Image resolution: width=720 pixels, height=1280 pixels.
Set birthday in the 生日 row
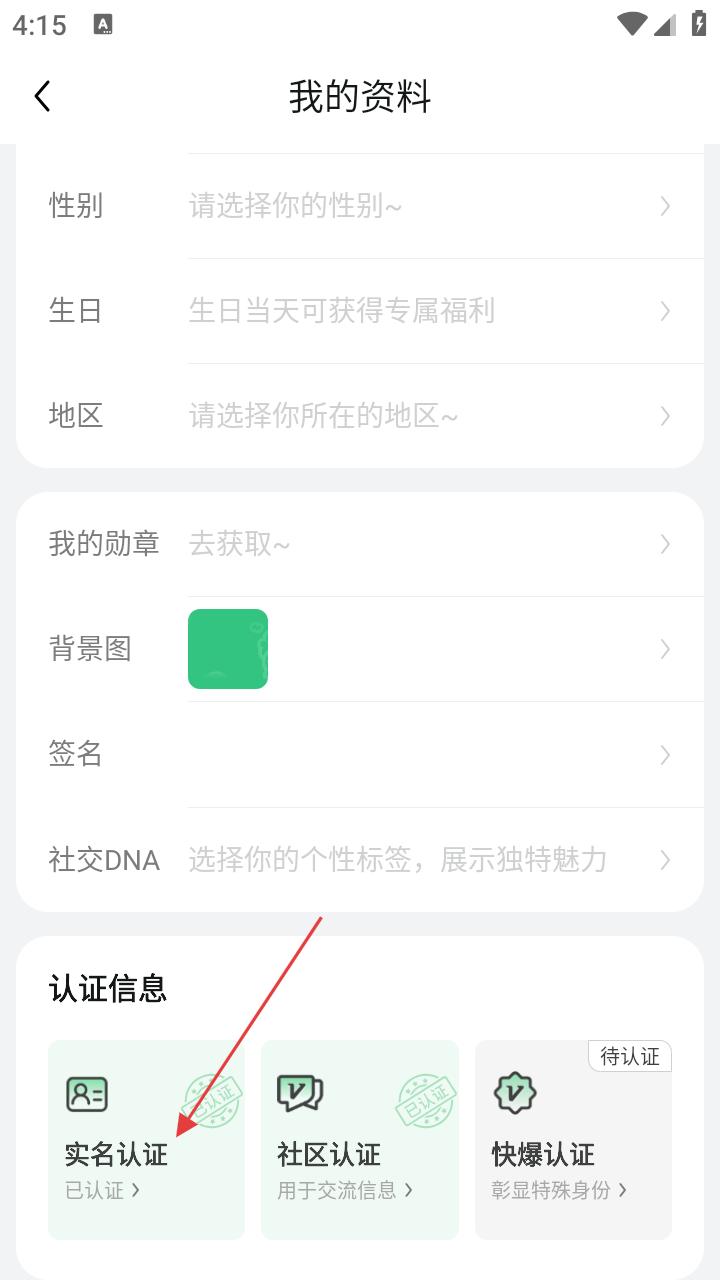pos(360,311)
